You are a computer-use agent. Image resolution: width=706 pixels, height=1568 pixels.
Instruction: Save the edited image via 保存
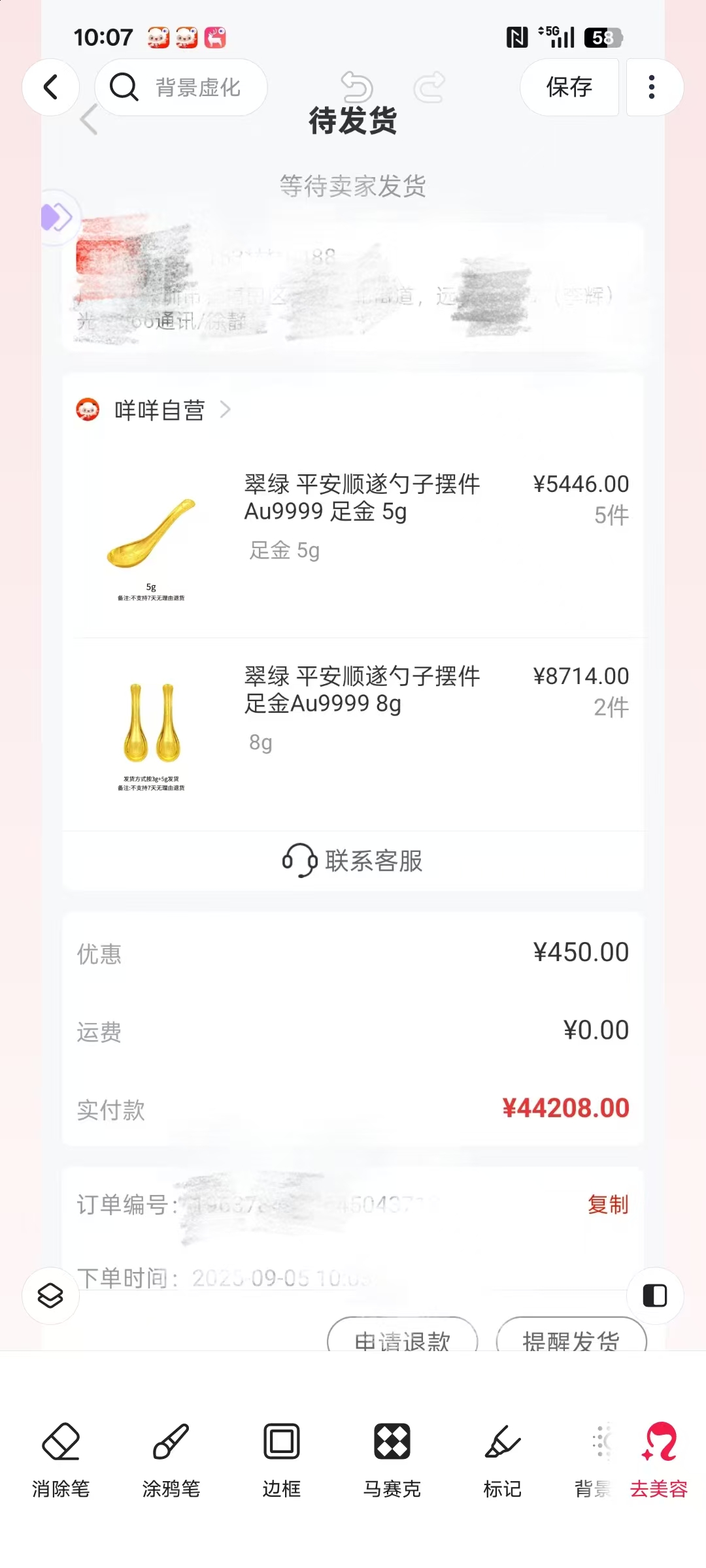click(569, 87)
